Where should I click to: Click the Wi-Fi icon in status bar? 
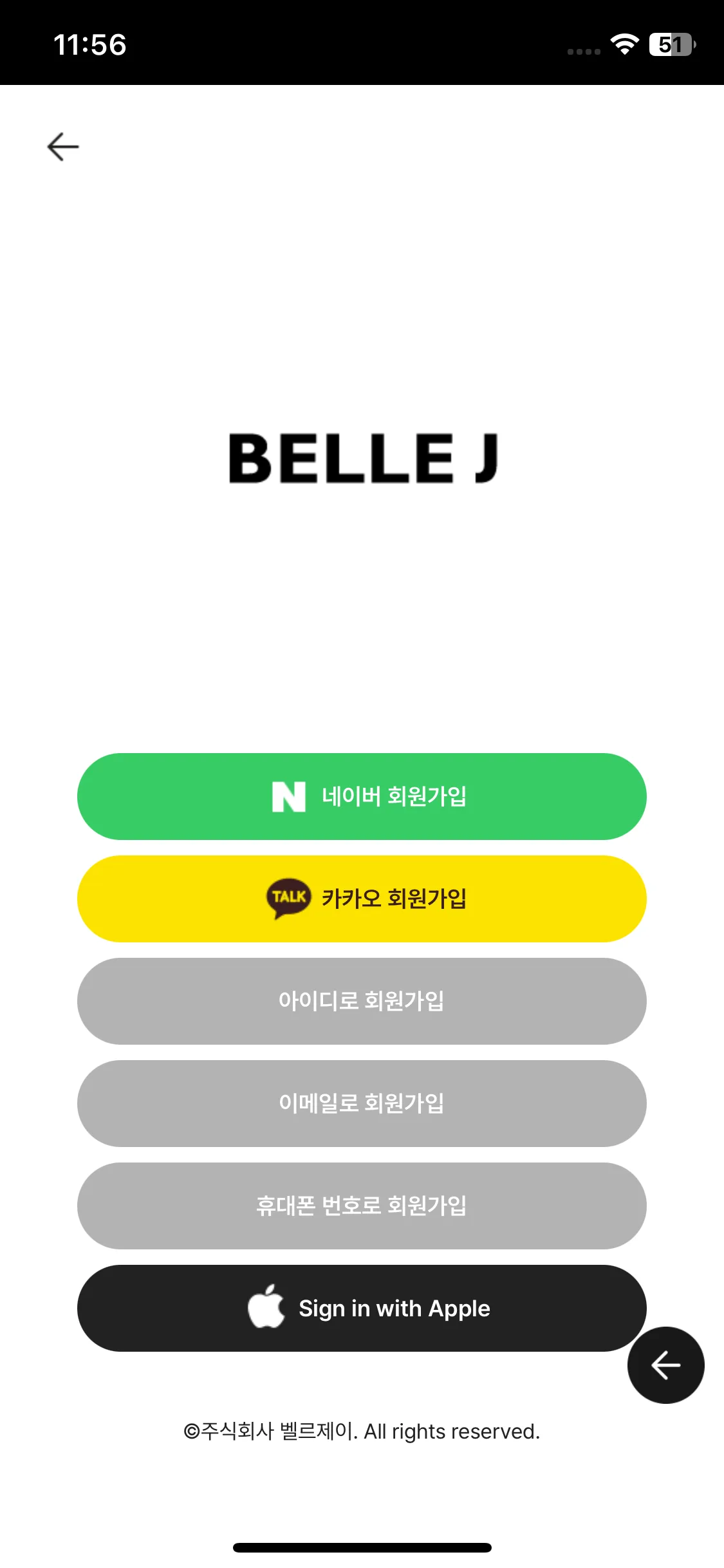(x=623, y=44)
